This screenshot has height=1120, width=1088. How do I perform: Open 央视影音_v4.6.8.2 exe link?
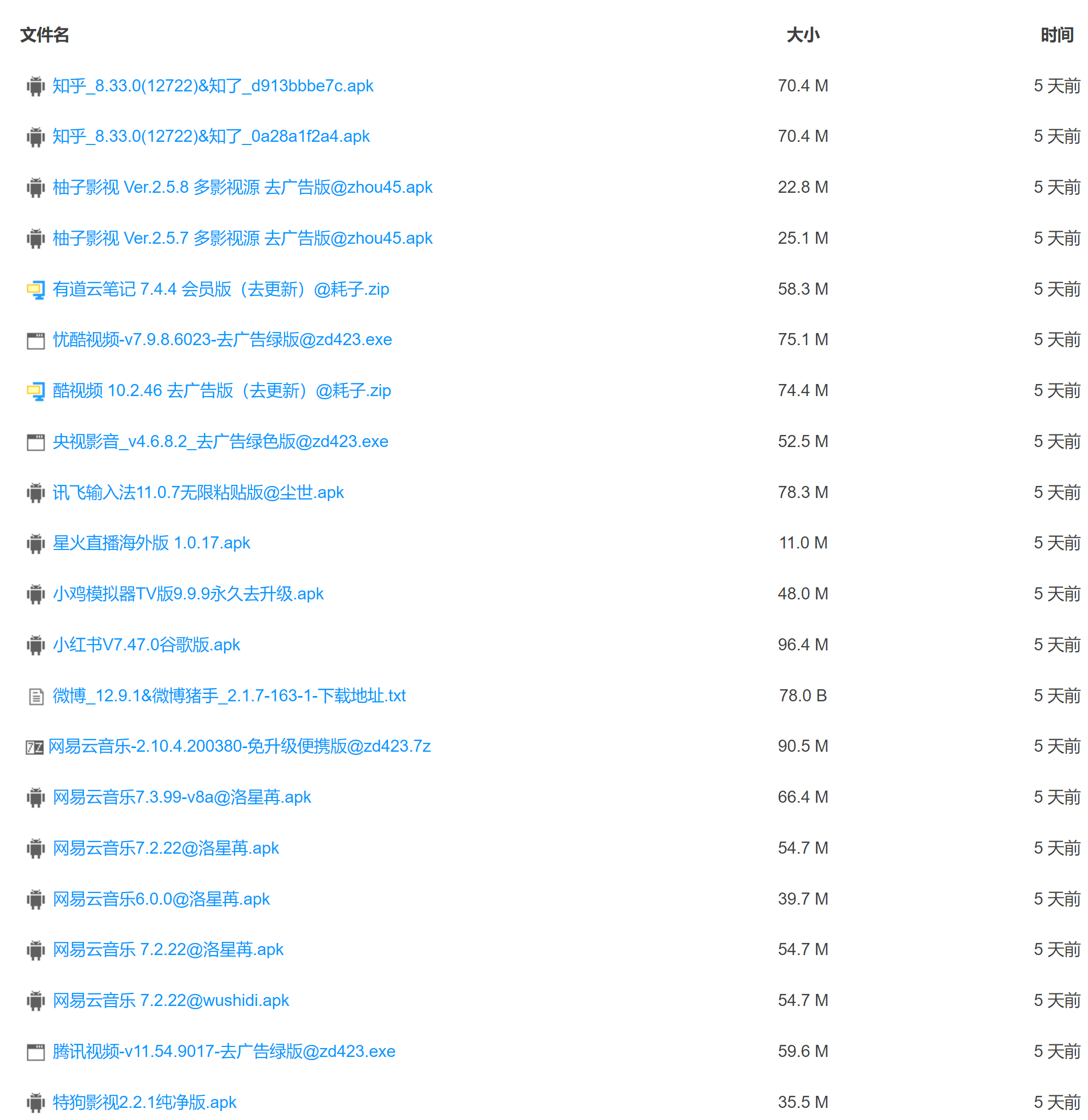tap(220, 442)
